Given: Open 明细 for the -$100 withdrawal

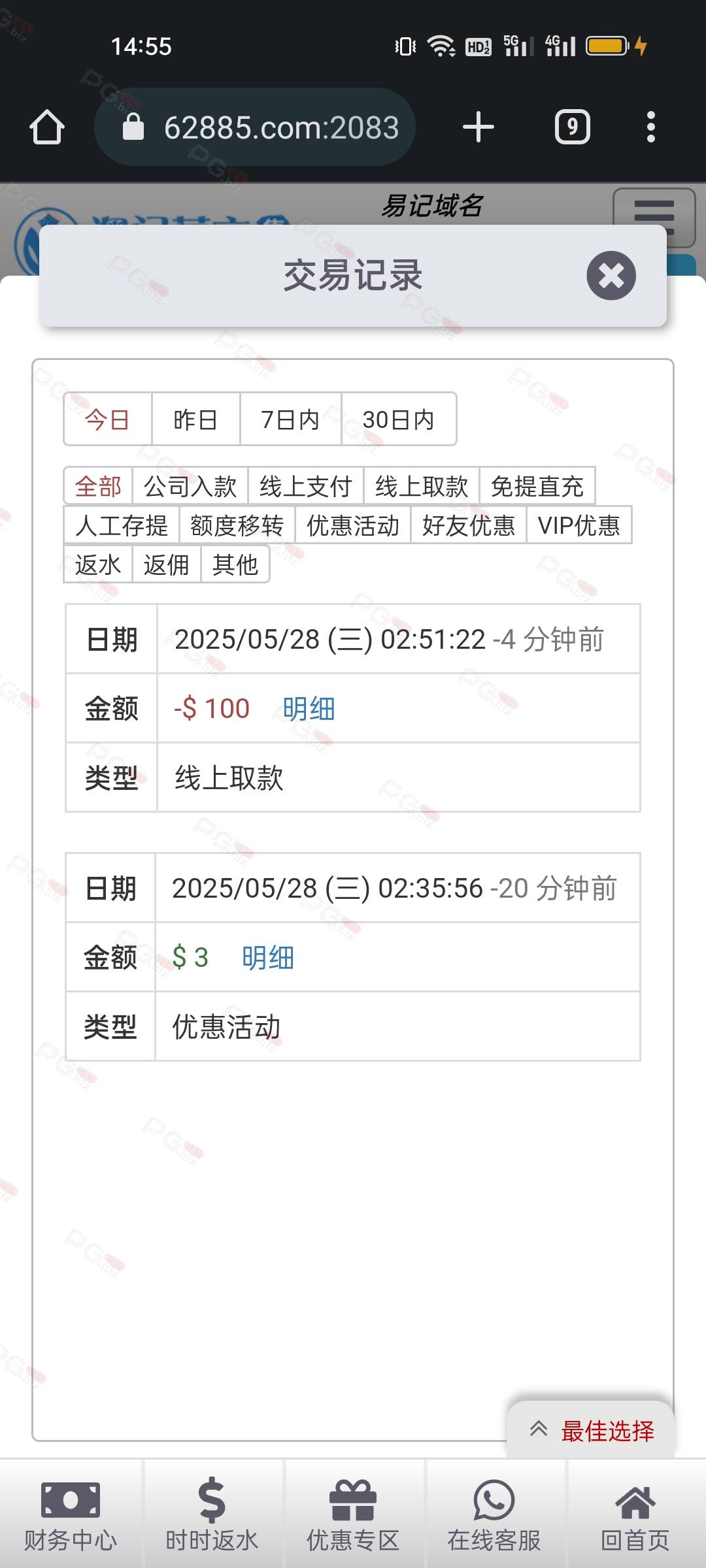Looking at the screenshot, I should point(309,709).
